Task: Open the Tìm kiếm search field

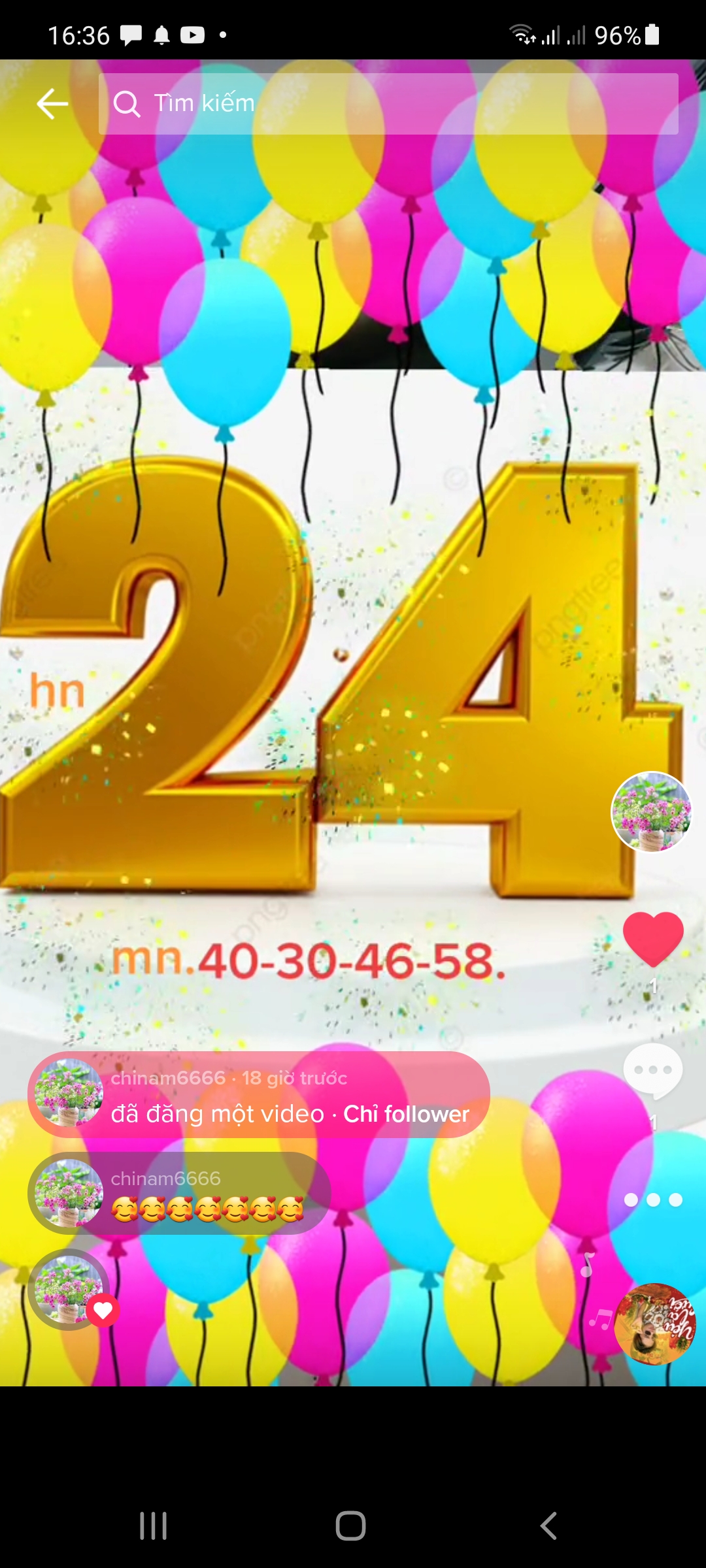Action: pos(388,104)
